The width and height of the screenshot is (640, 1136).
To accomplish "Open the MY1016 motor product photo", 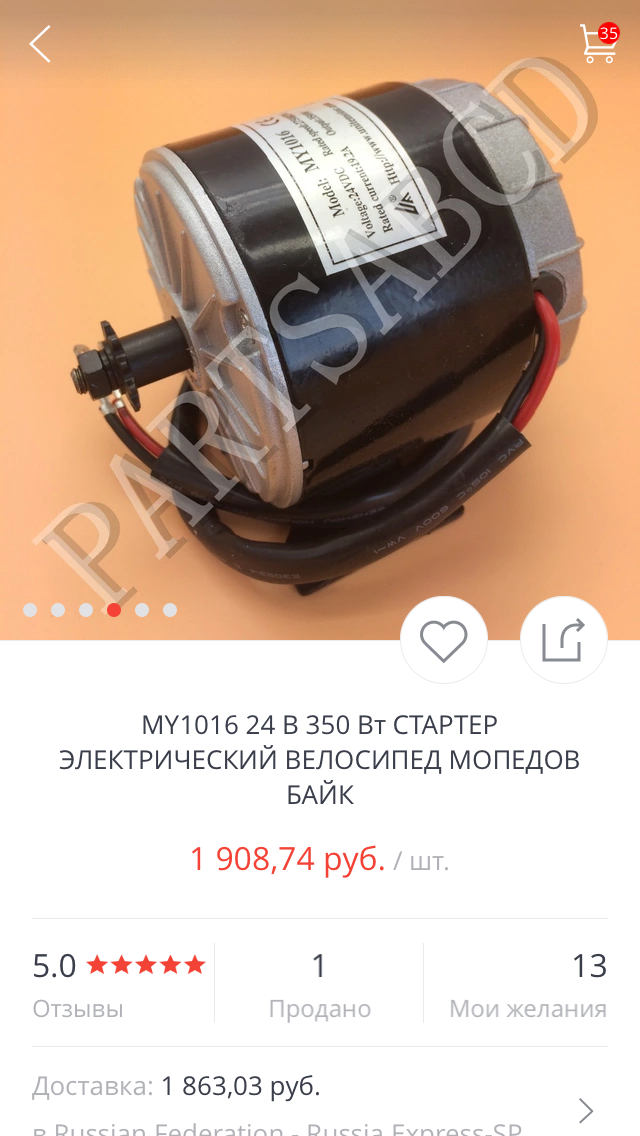I will click(320, 320).
